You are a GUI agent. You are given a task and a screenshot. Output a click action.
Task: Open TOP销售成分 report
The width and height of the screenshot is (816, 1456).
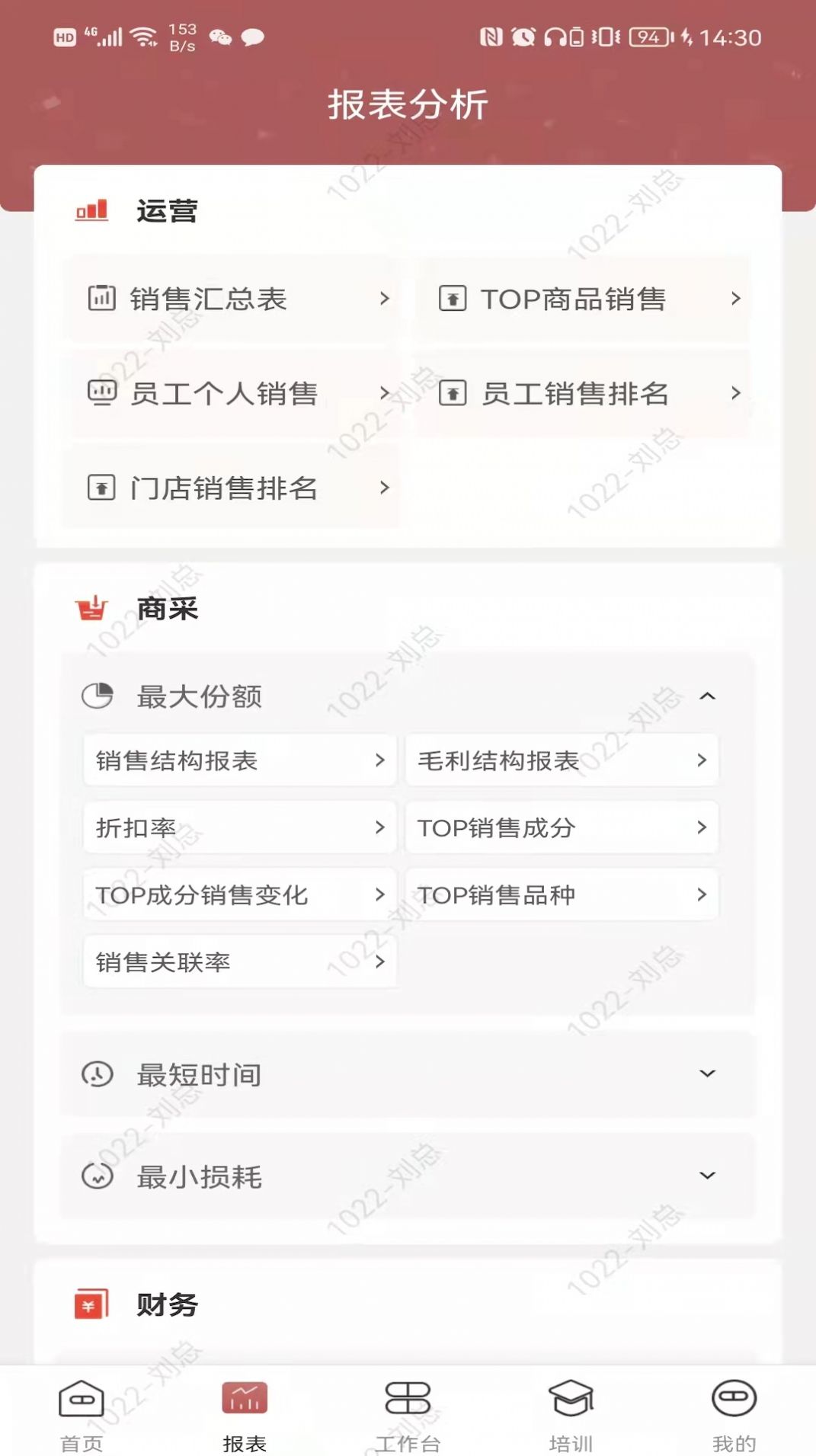click(562, 827)
